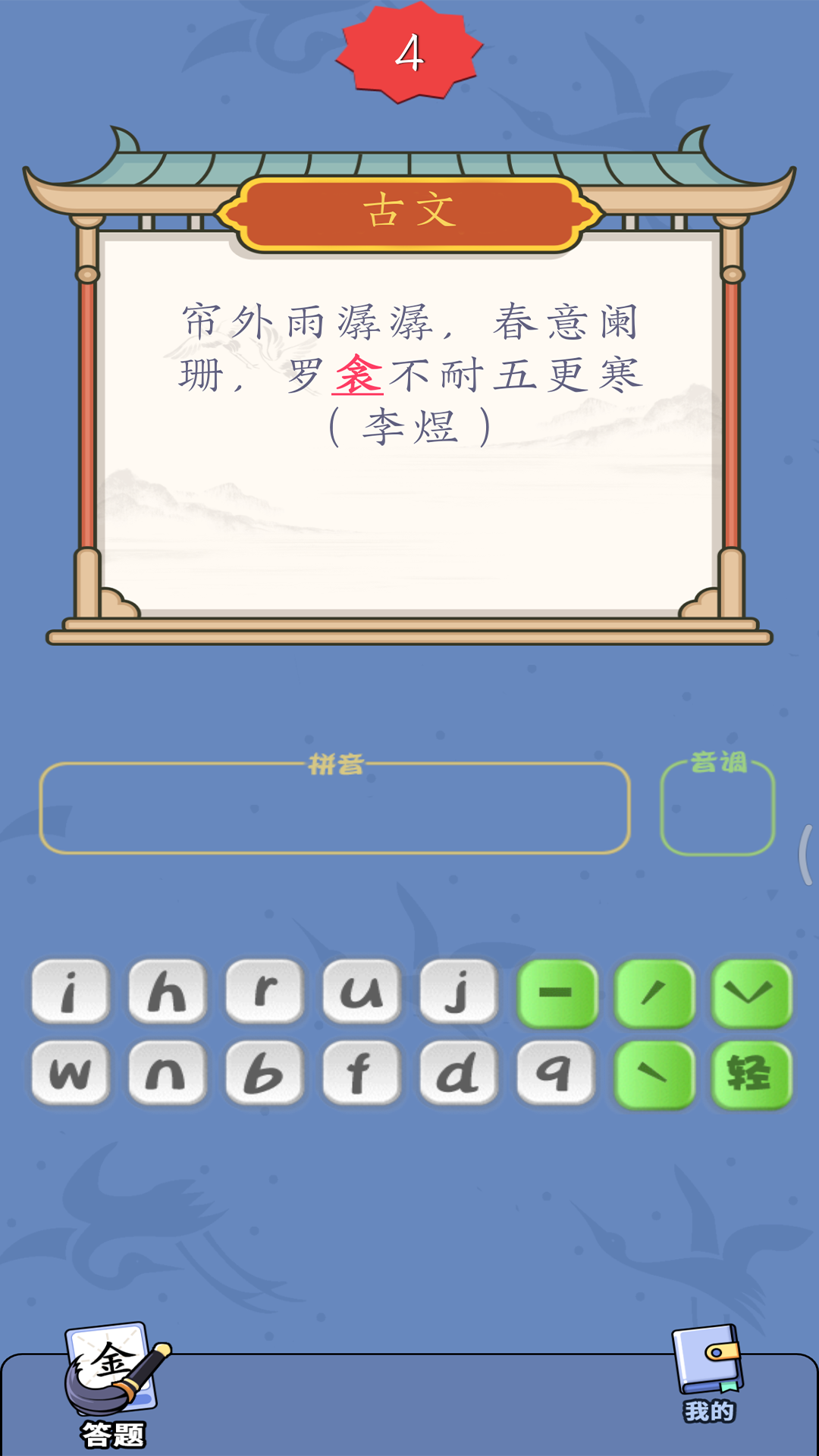Choose the second tone rising mark
Image resolution: width=819 pixels, height=1456 pixels.
(x=654, y=993)
